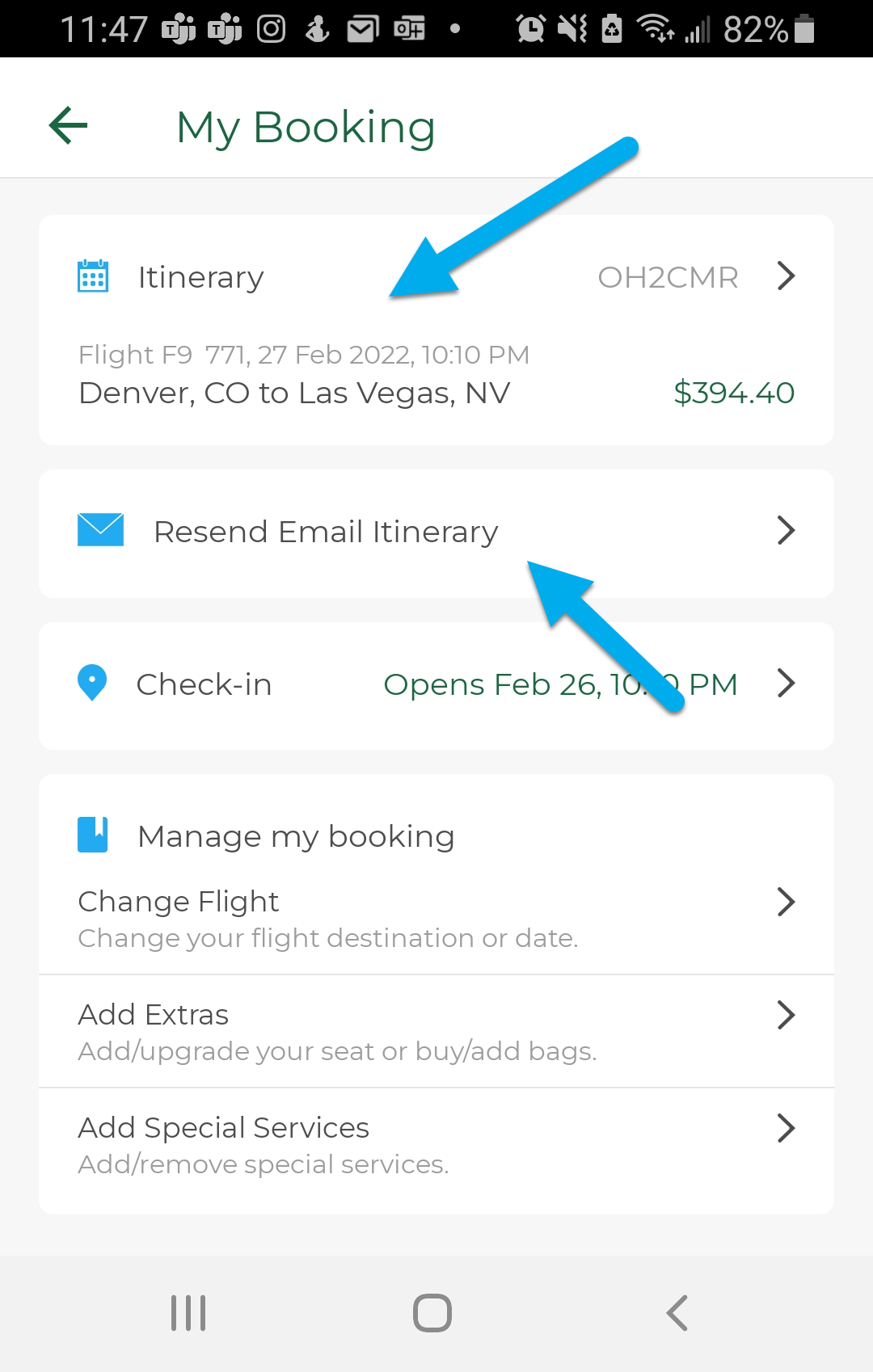Open Add Extras
The width and height of the screenshot is (873, 1372).
[436, 1031]
